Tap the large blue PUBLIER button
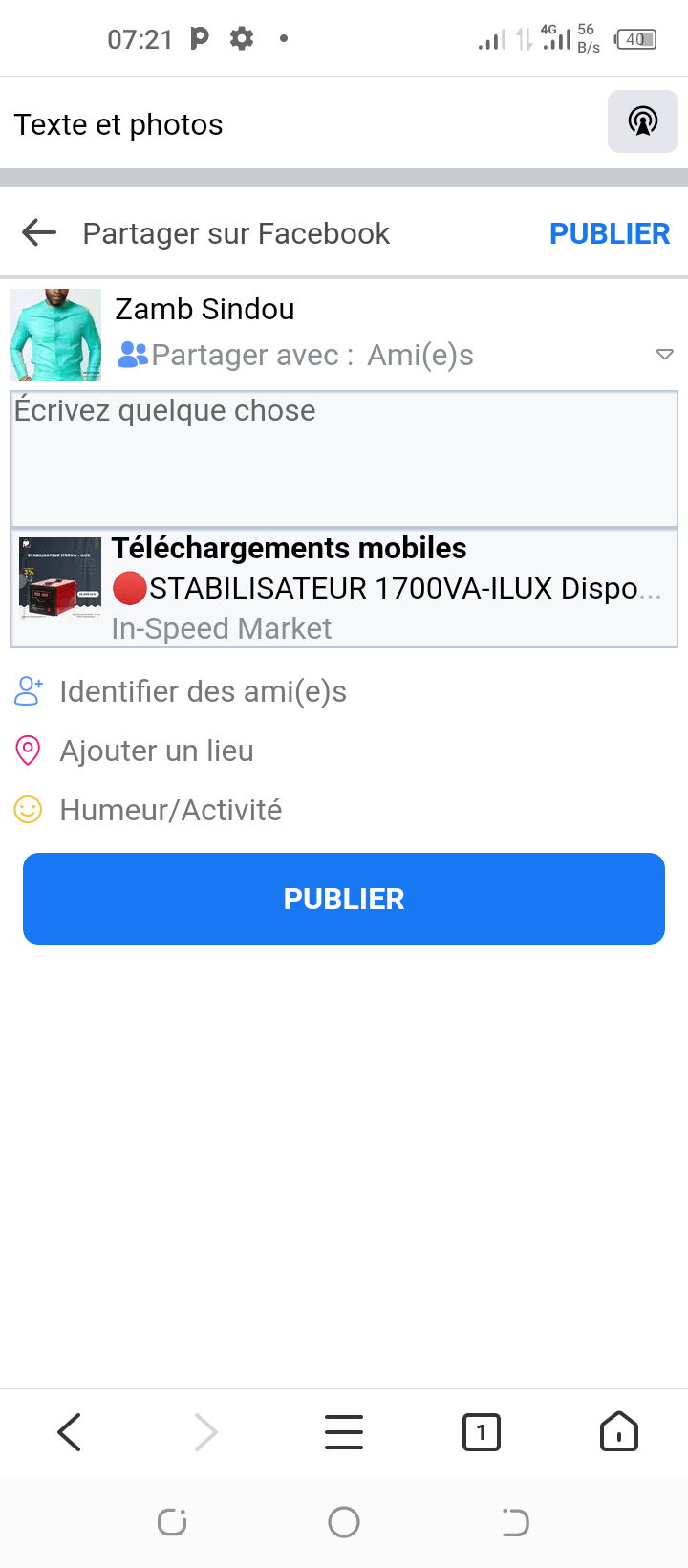This screenshot has height=1568, width=688. coord(344,899)
